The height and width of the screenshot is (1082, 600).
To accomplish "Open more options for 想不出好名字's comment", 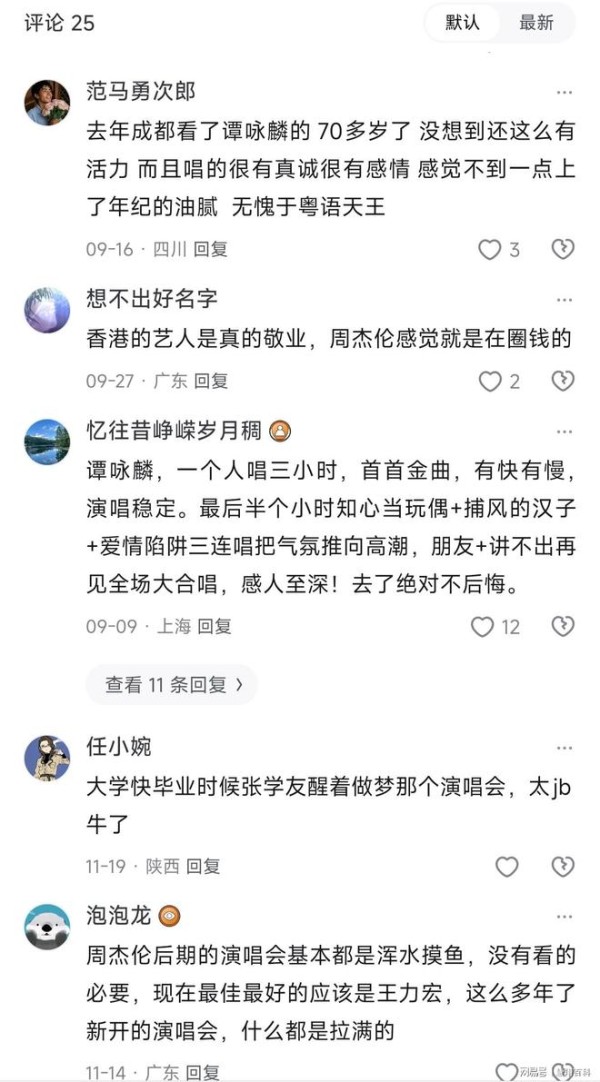I will pos(565,298).
